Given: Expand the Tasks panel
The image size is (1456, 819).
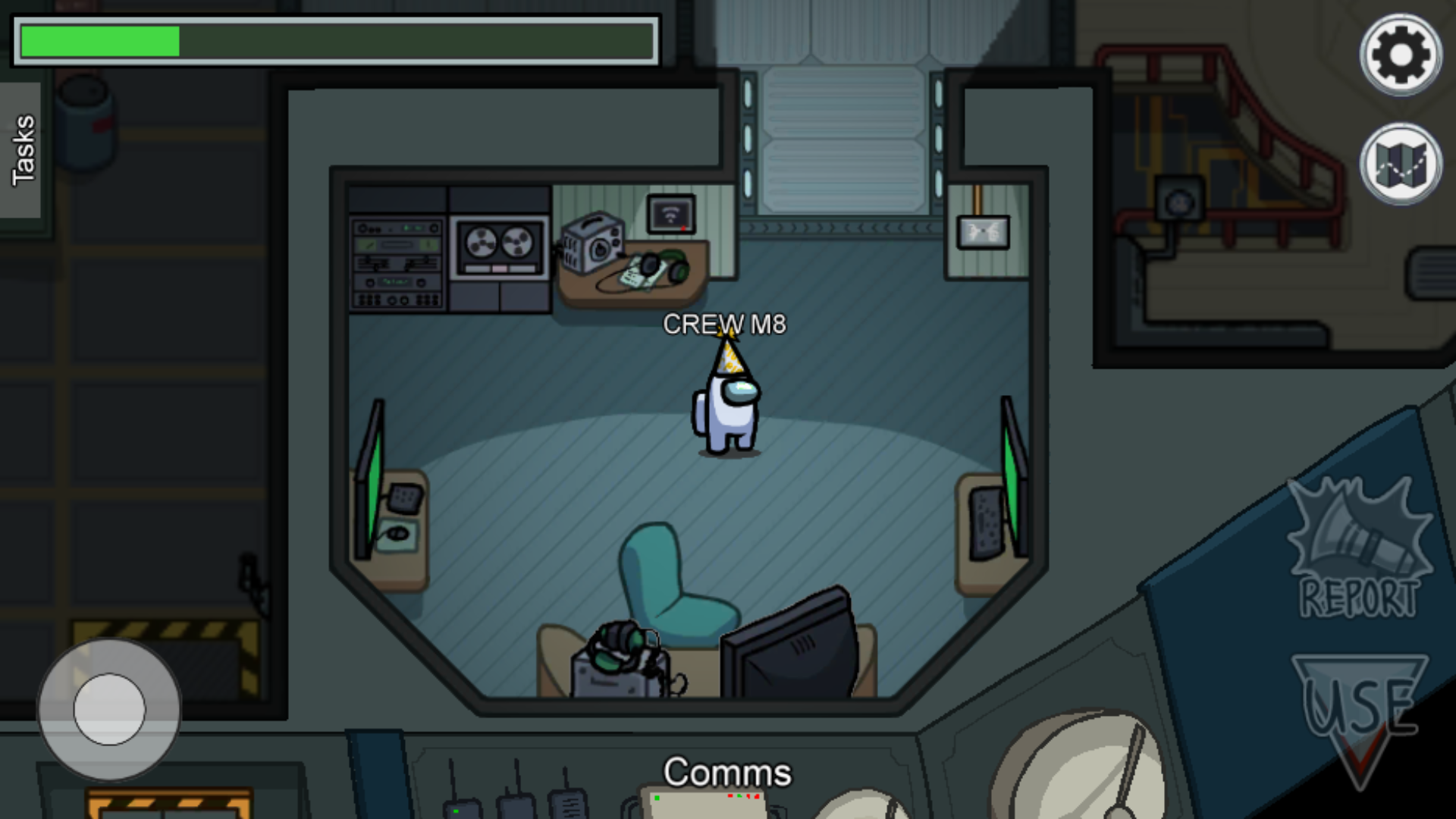Looking at the screenshot, I should pyautogui.click(x=22, y=150).
